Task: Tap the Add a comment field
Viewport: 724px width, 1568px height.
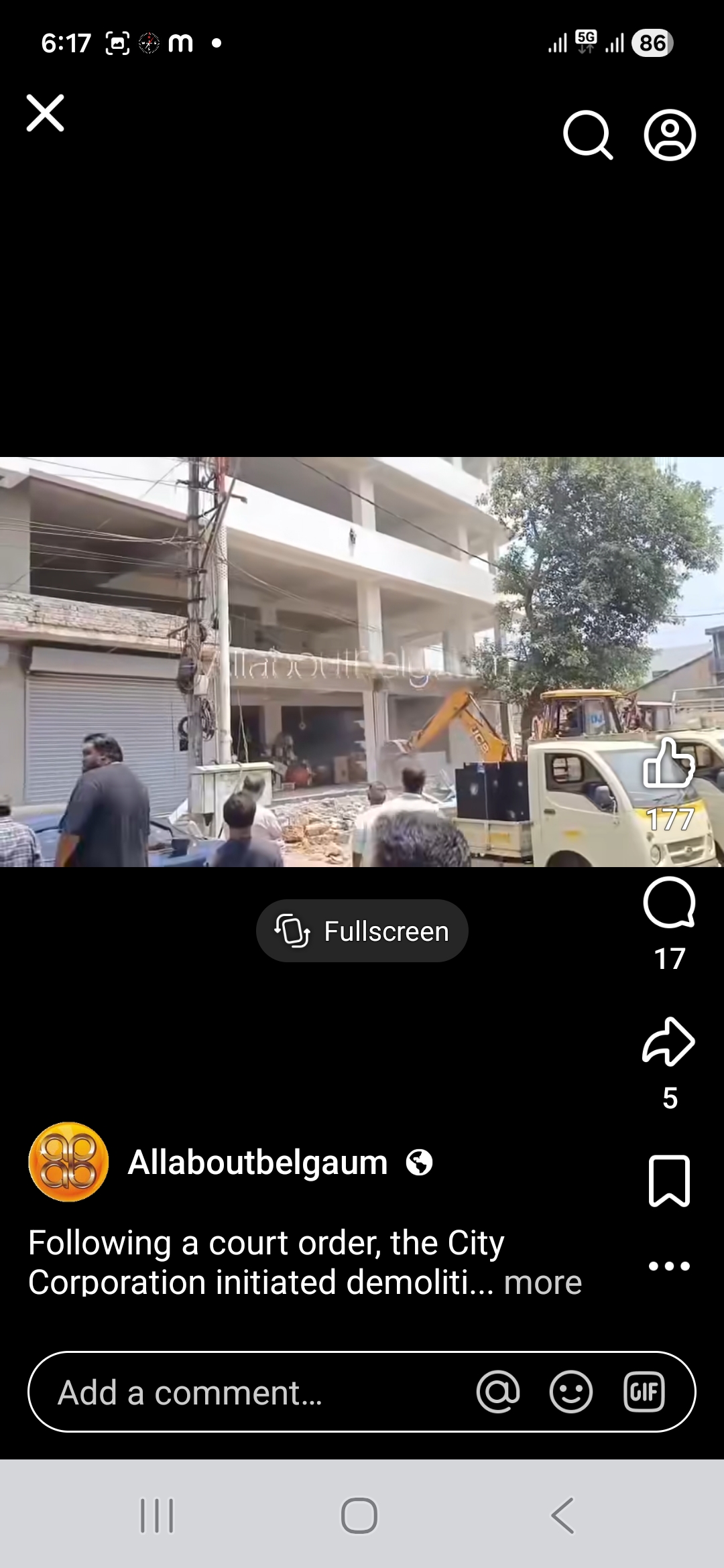Action: 255,1392
